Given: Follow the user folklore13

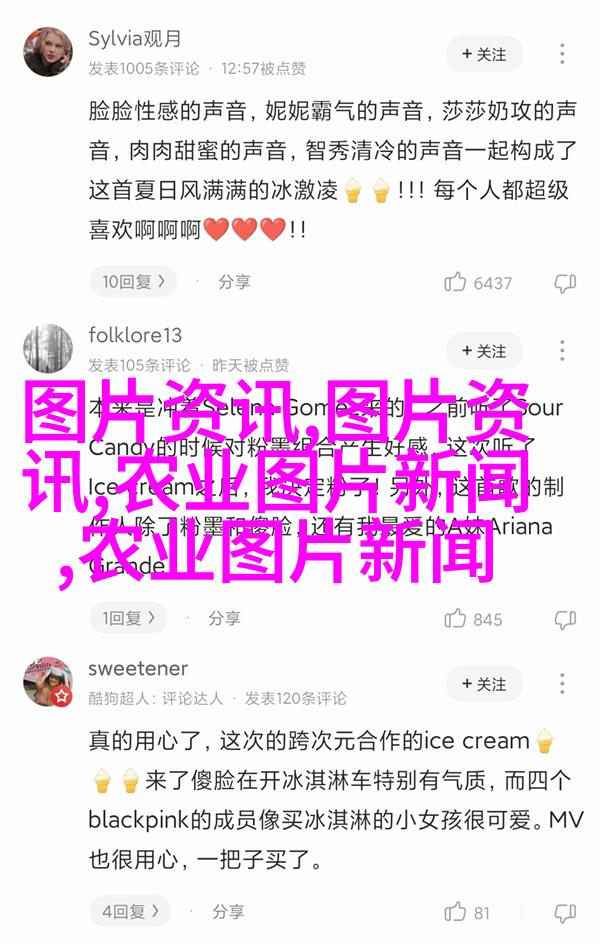Looking at the screenshot, I should pyautogui.click(x=484, y=351).
